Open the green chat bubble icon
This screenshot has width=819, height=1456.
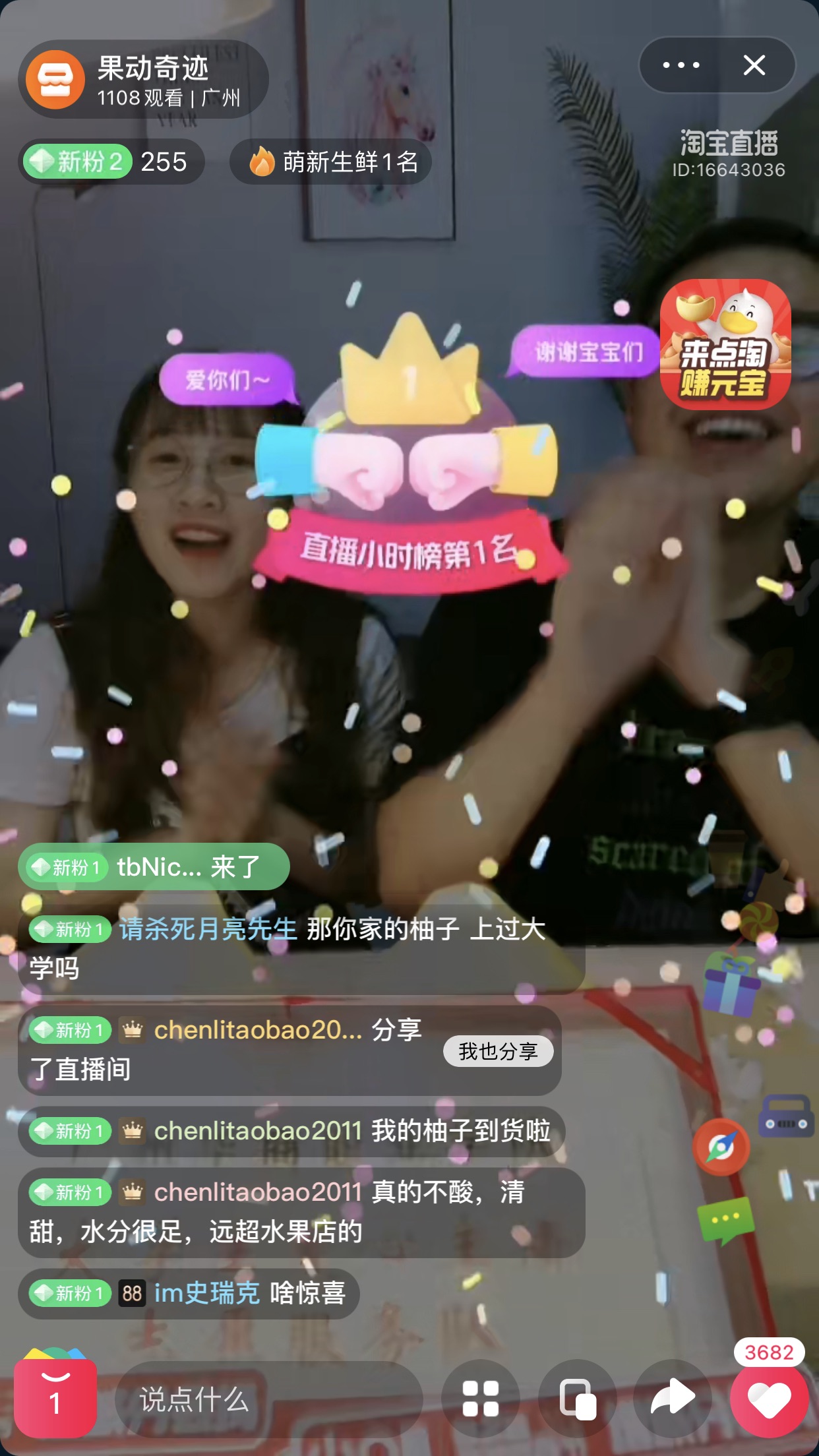[725, 1220]
